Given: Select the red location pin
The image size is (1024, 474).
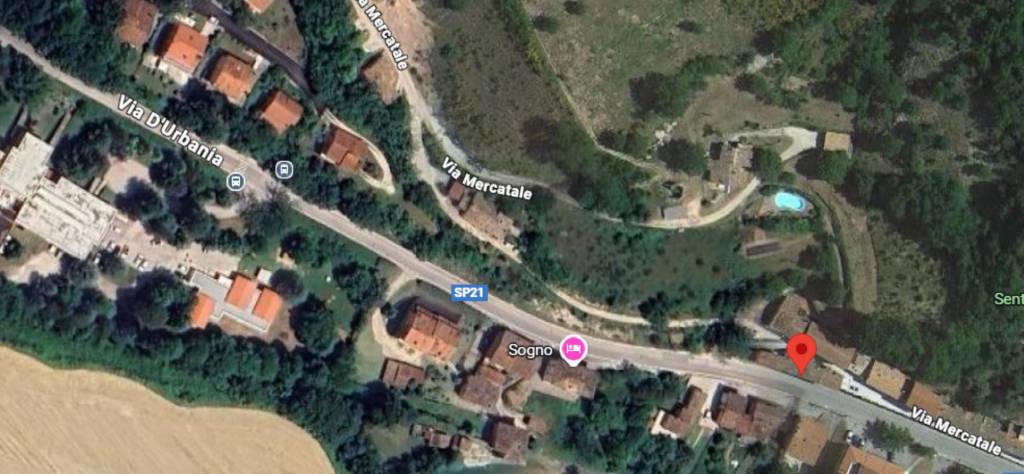Looking at the screenshot, I should [801, 351].
